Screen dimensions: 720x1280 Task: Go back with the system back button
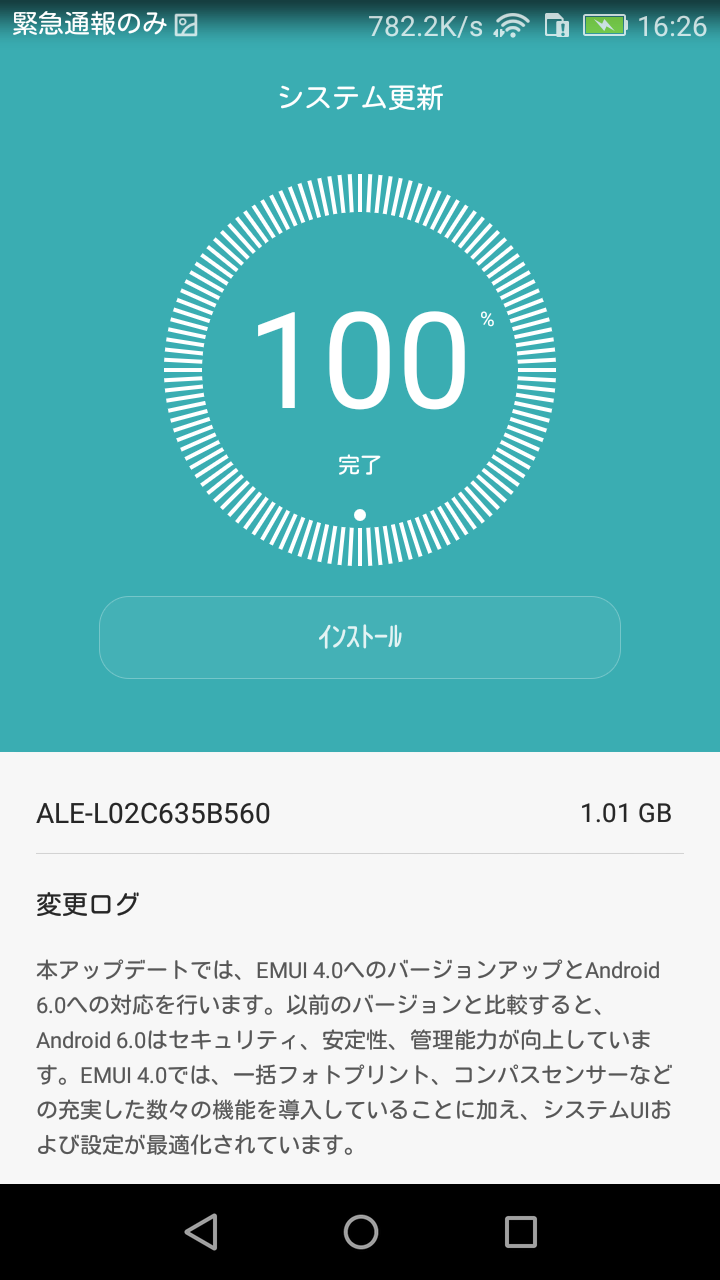click(201, 1232)
